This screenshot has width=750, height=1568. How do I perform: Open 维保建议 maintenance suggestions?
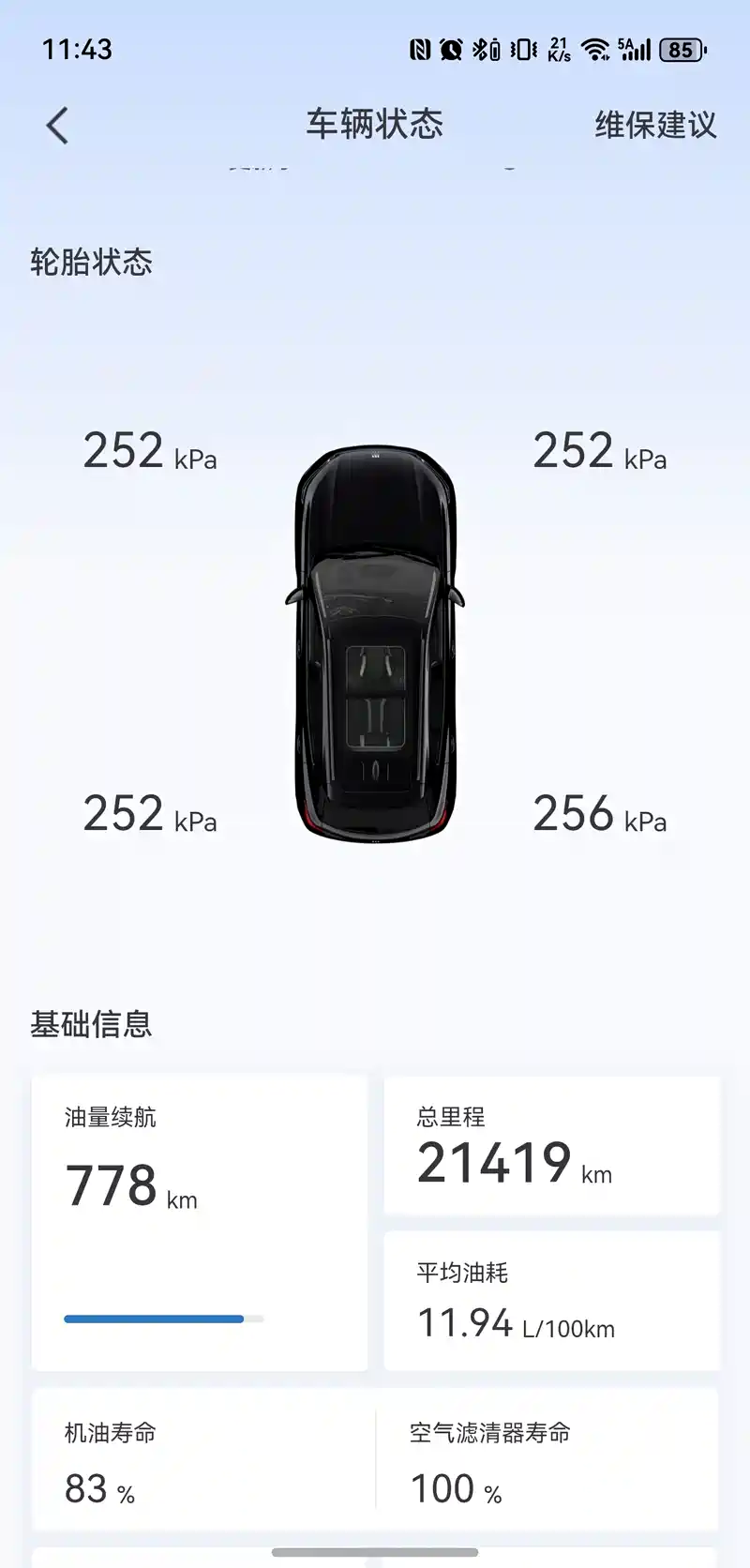(x=655, y=125)
